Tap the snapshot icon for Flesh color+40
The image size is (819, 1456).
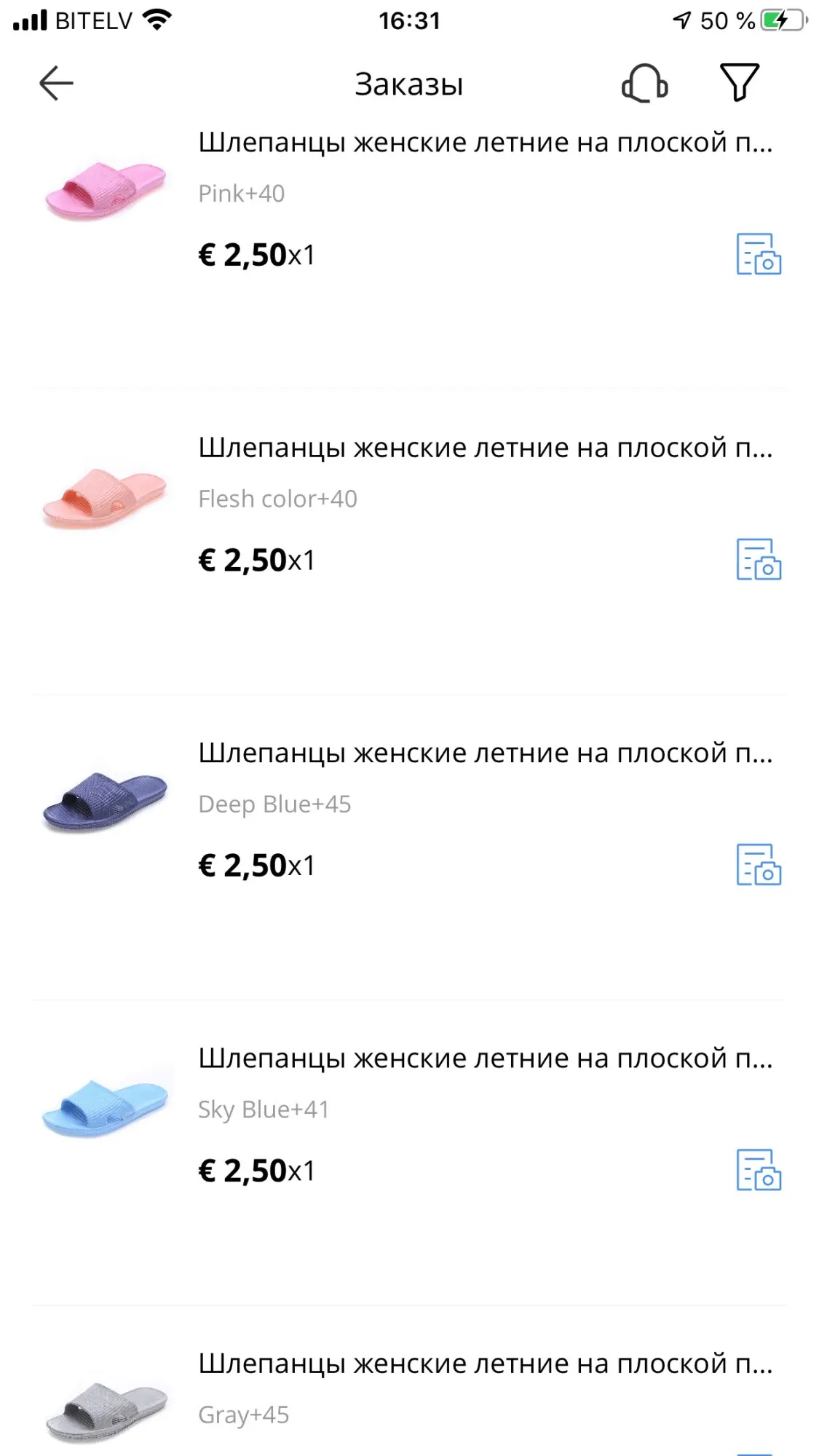[x=759, y=559]
